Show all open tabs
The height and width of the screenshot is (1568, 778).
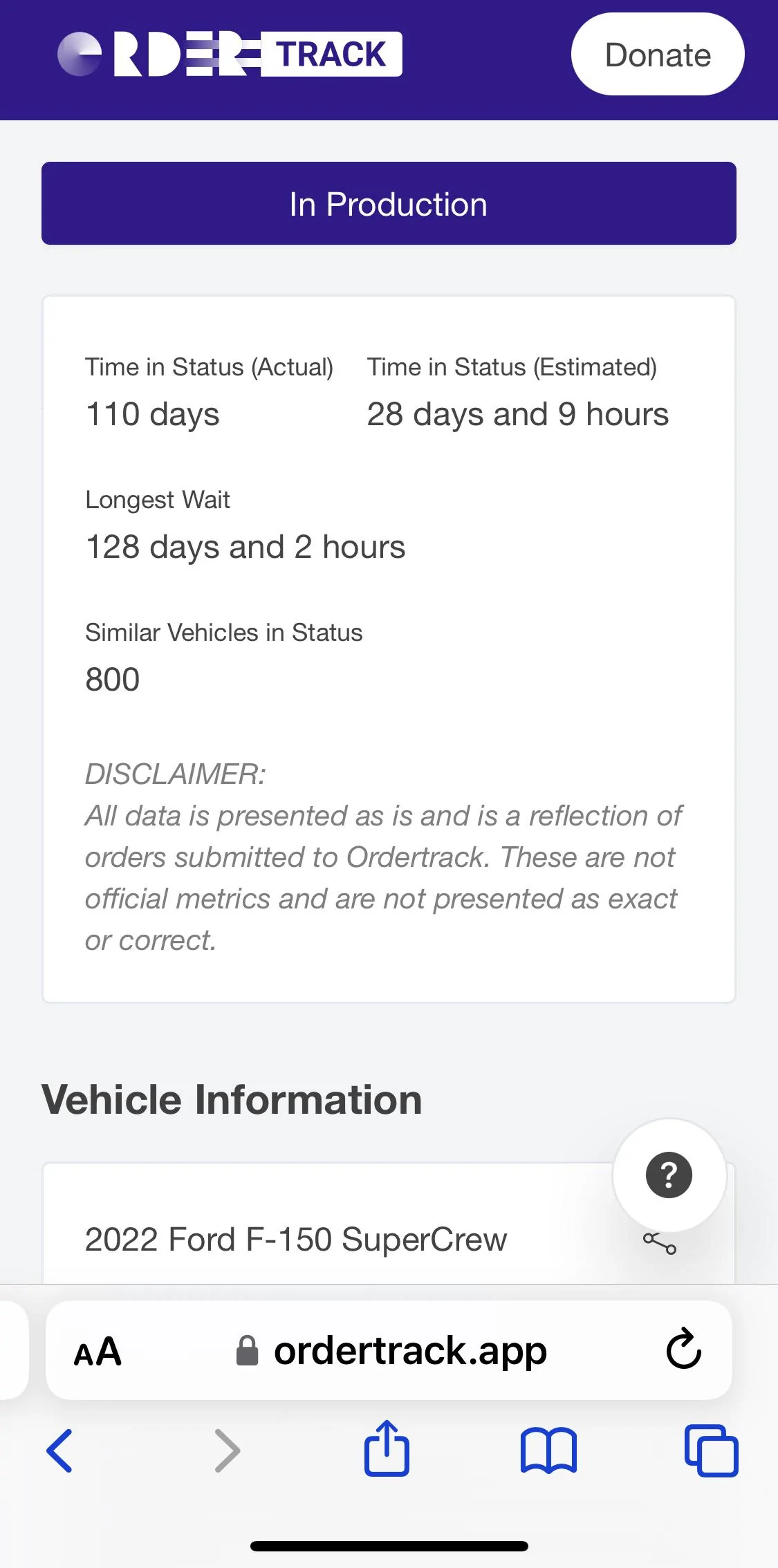pyautogui.click(x=711, y=1450)
